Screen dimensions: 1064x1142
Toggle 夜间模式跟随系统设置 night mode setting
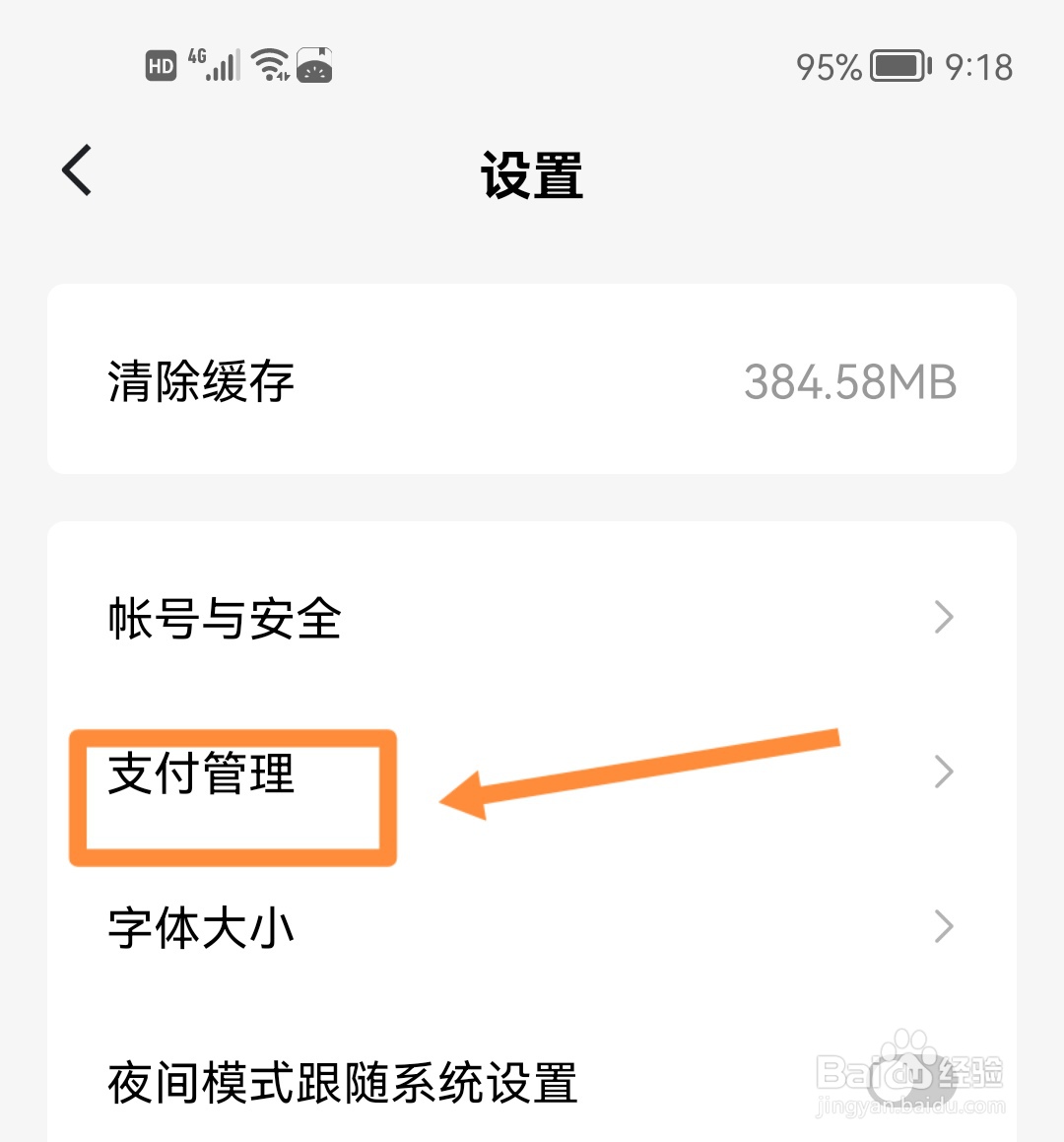tap(343, 1082)
